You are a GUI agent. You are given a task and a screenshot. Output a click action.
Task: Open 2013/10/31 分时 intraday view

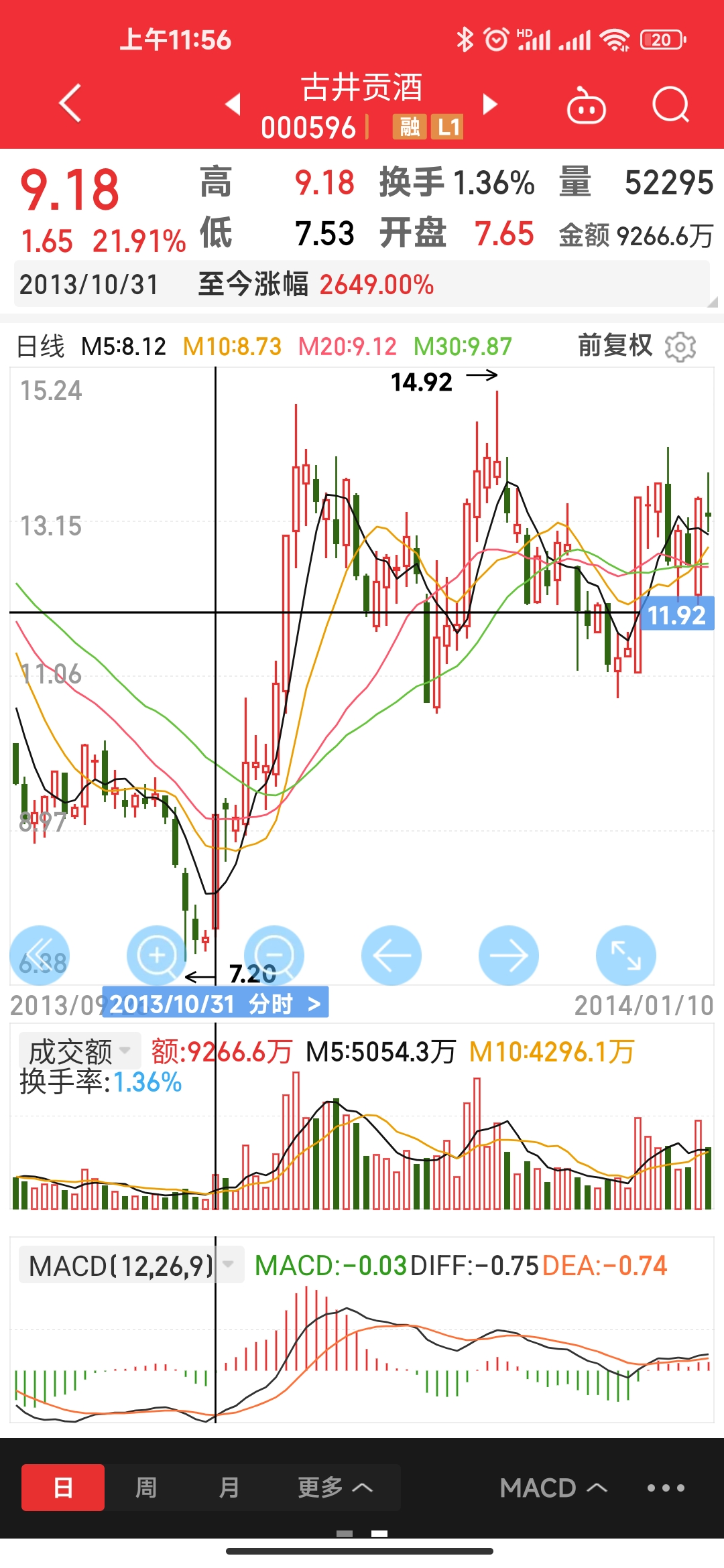(215, 1004)
